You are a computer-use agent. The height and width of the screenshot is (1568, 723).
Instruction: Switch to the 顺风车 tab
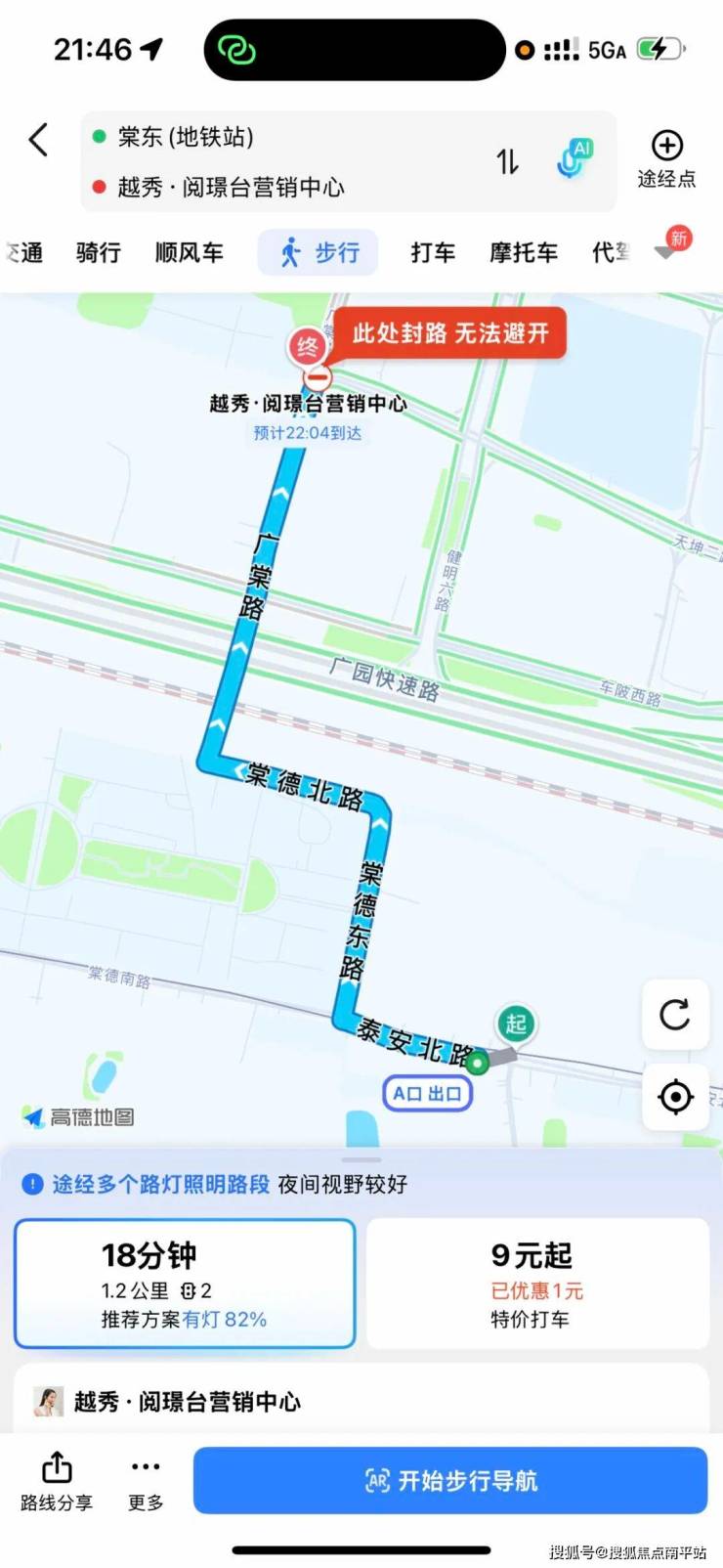190,253
